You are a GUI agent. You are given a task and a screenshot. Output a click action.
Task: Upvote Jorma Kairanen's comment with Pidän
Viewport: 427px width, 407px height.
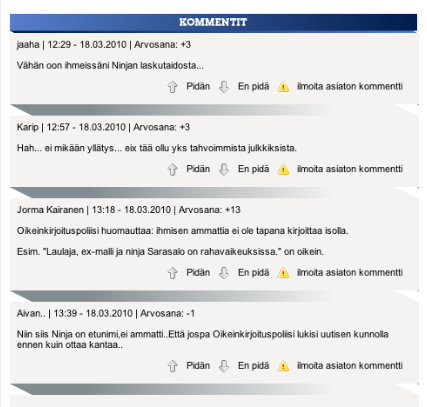(x=198, y=273)
